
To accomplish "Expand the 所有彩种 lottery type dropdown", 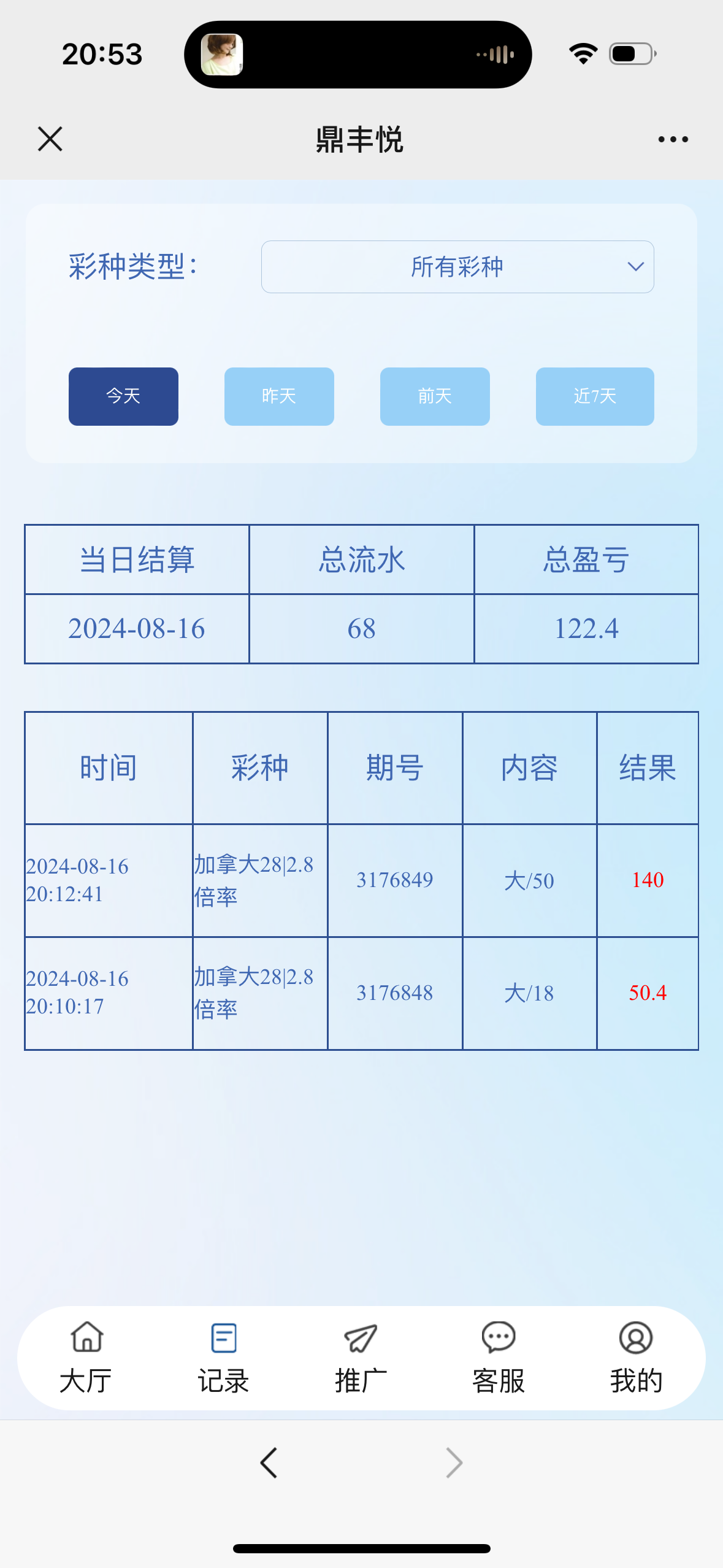I will tap(457, 267).
